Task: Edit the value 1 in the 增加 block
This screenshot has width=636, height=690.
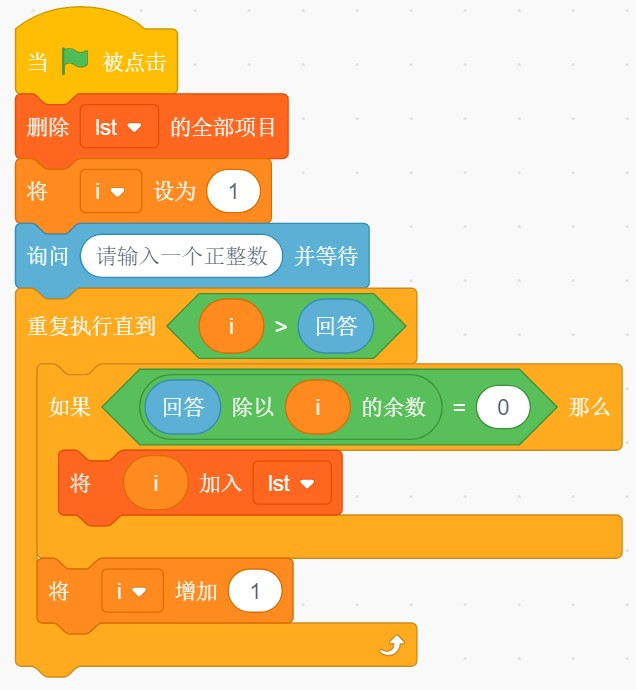Action: pos(255,591)
